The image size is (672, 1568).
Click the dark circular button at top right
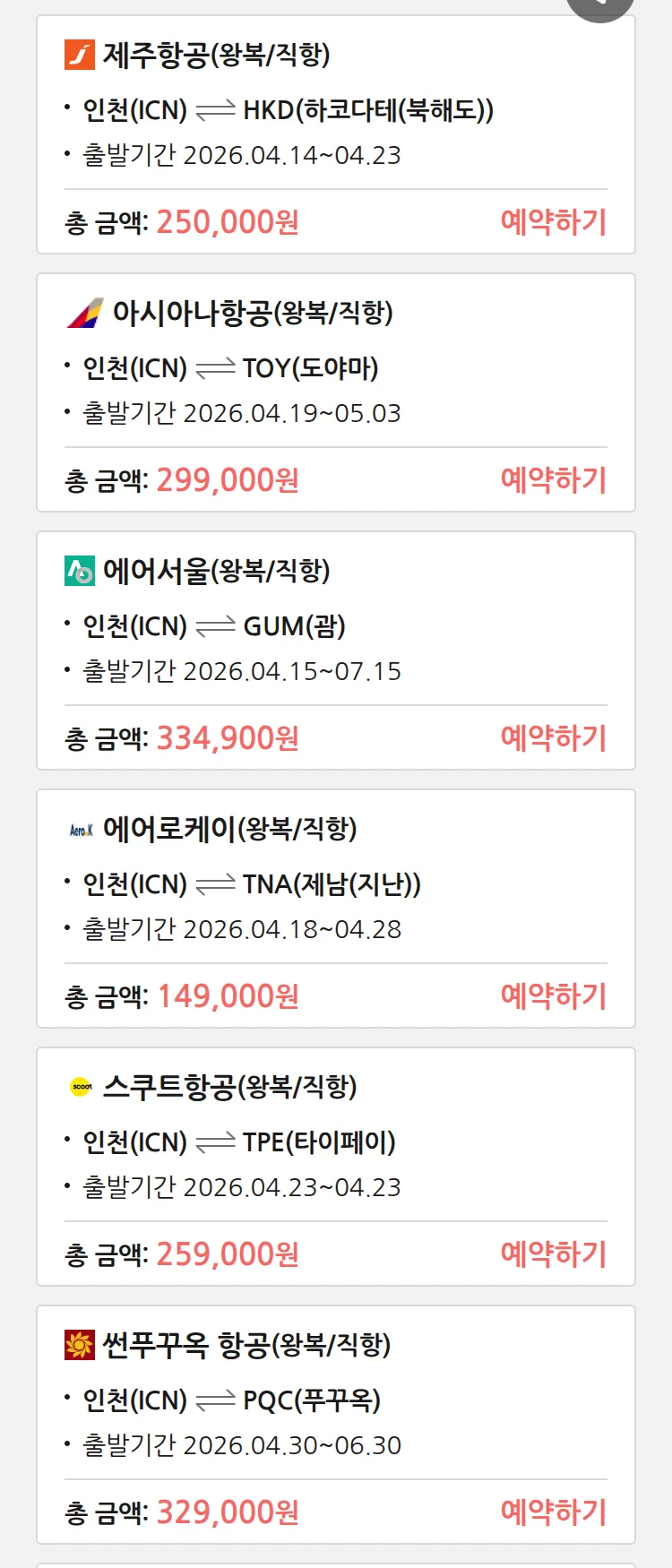point(599,5)
